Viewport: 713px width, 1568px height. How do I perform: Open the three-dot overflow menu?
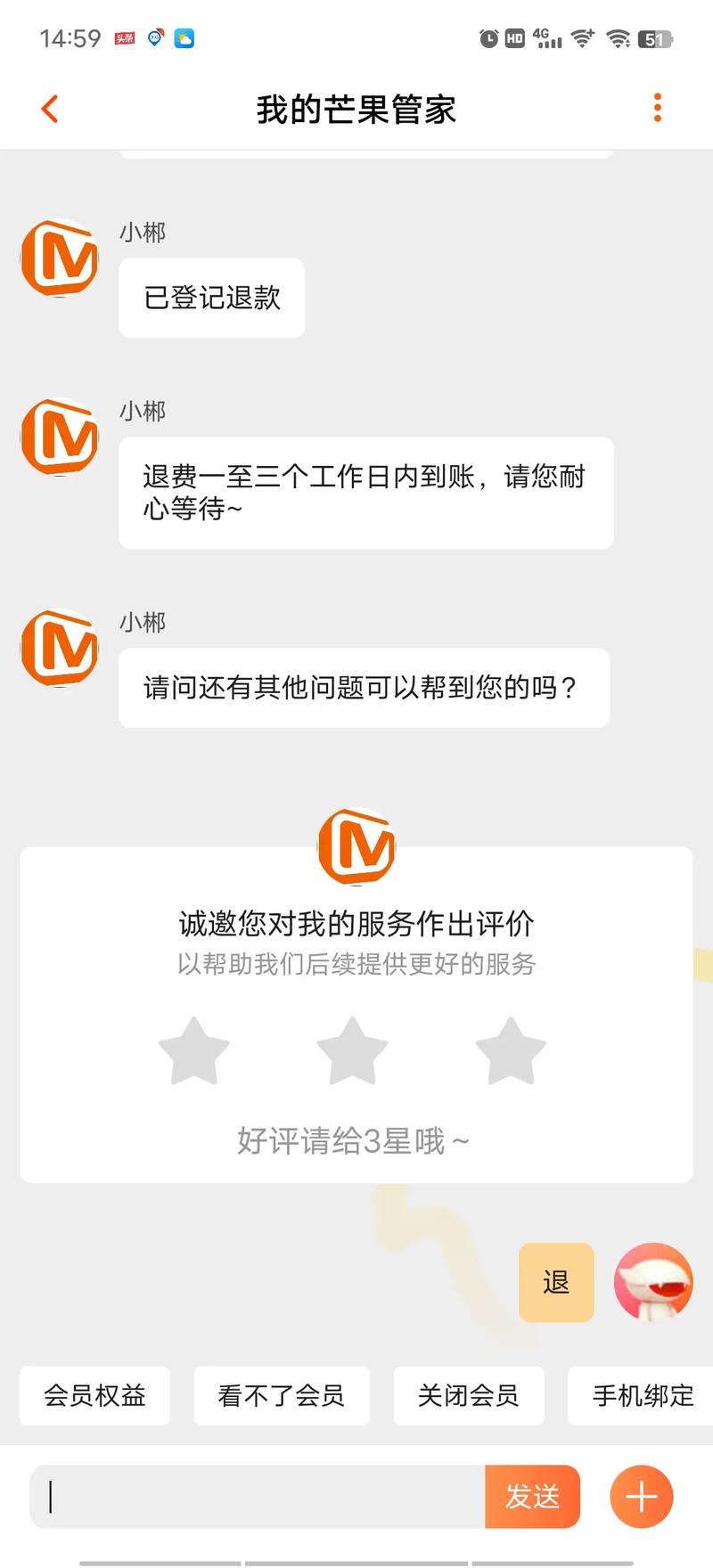pos(658,108)
